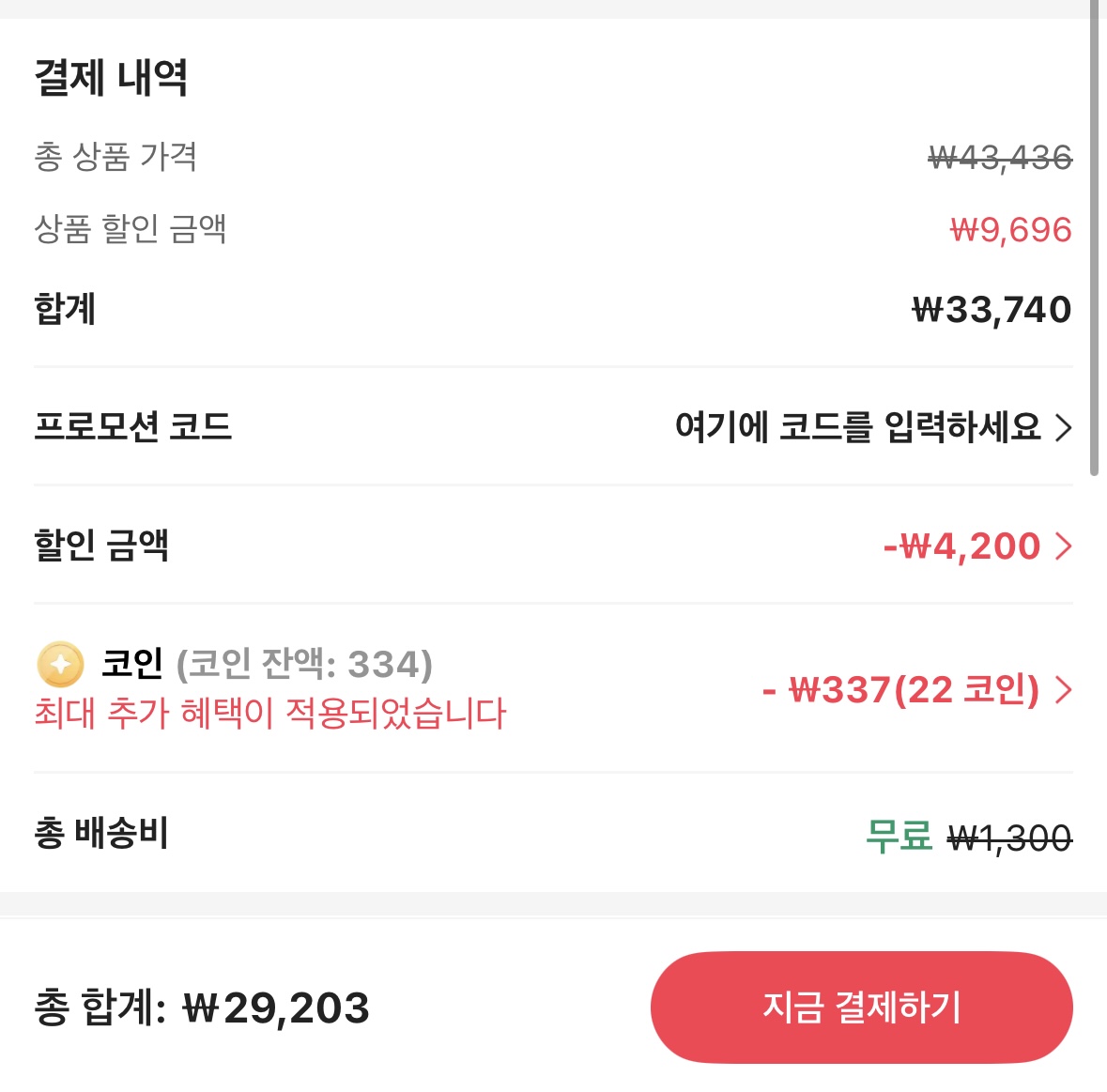Tap the 지금 결제하기 button
Viewport: 1107px width, 1092px height.
[x=861, y=1007]
